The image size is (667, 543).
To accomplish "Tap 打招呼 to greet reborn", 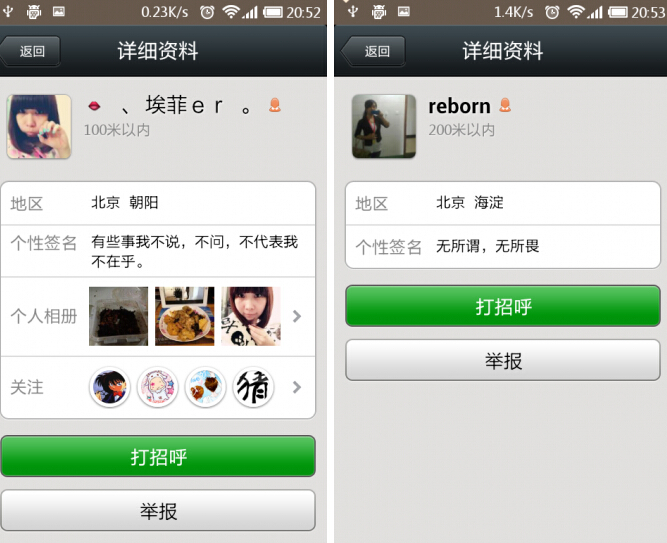I will pyautogui.click(x=502, y=306).
